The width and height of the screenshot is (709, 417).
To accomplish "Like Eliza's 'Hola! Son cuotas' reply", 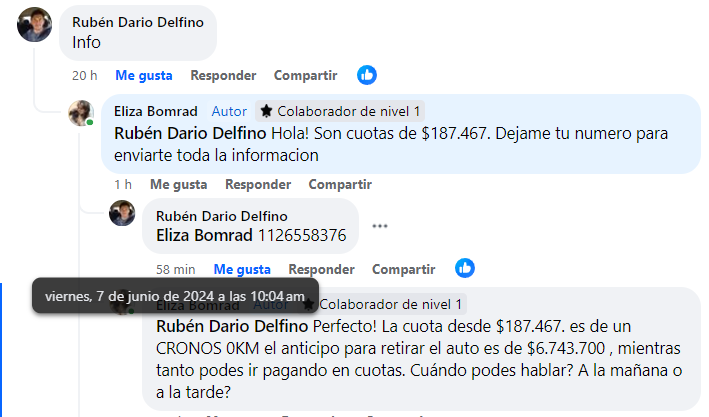I will coord(178,184).
